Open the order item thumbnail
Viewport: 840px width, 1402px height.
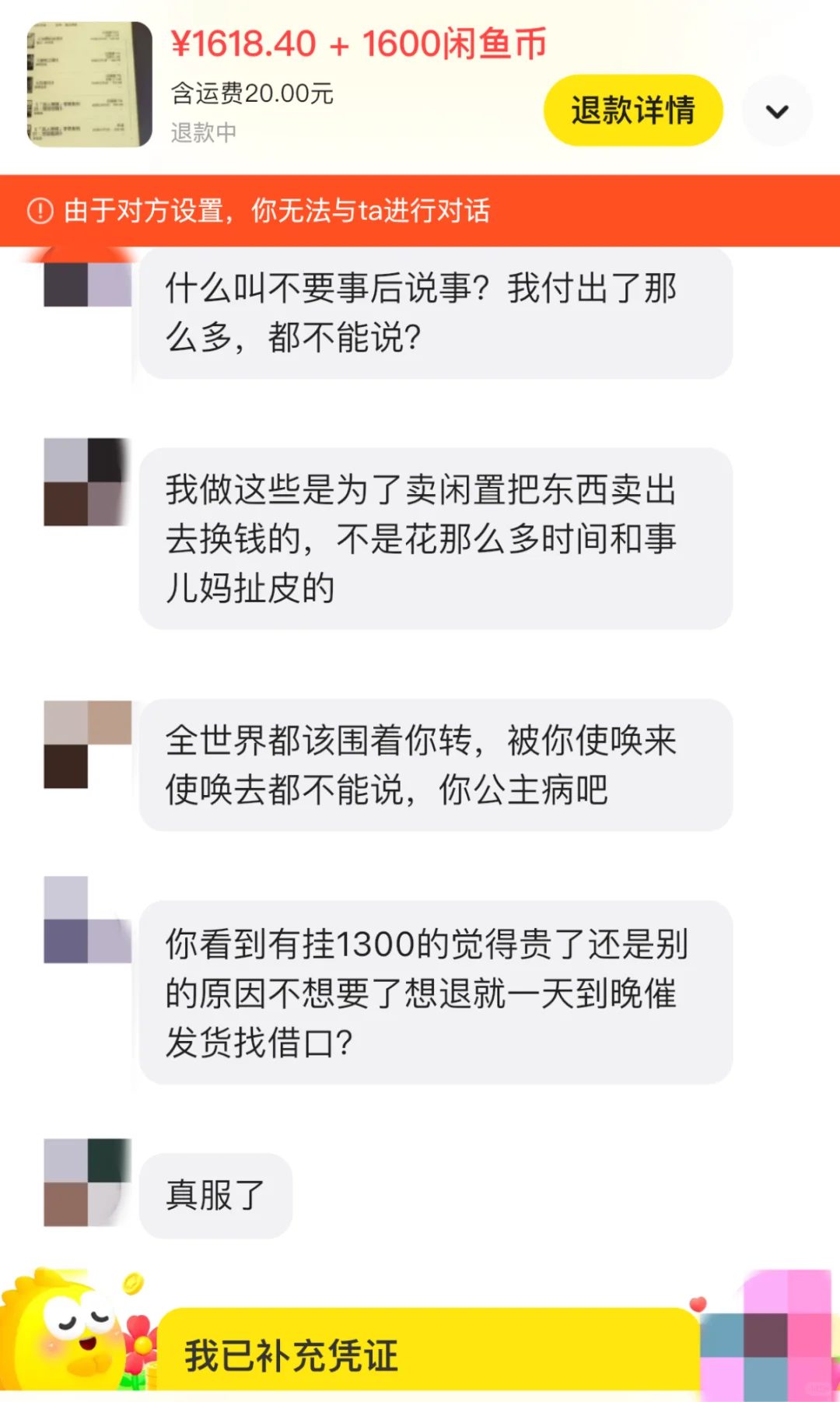(89, 84)
